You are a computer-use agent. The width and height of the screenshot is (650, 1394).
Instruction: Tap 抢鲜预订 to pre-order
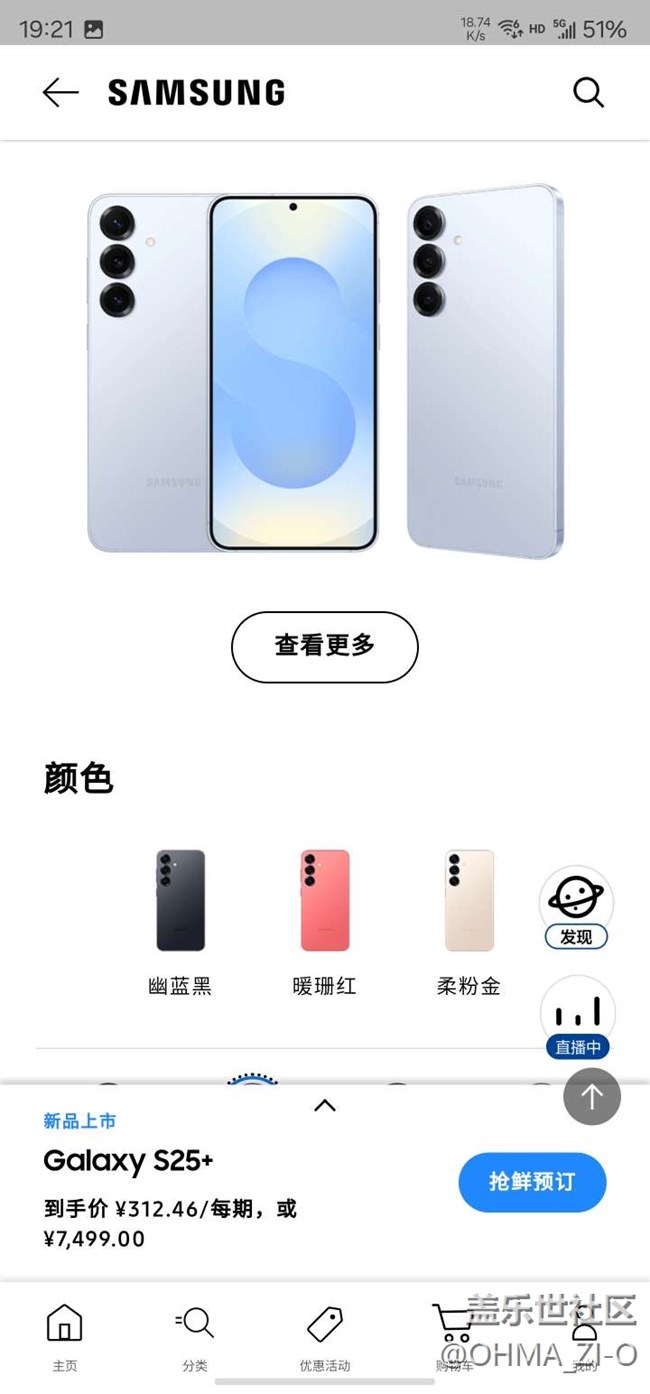tap(532, 1182)
